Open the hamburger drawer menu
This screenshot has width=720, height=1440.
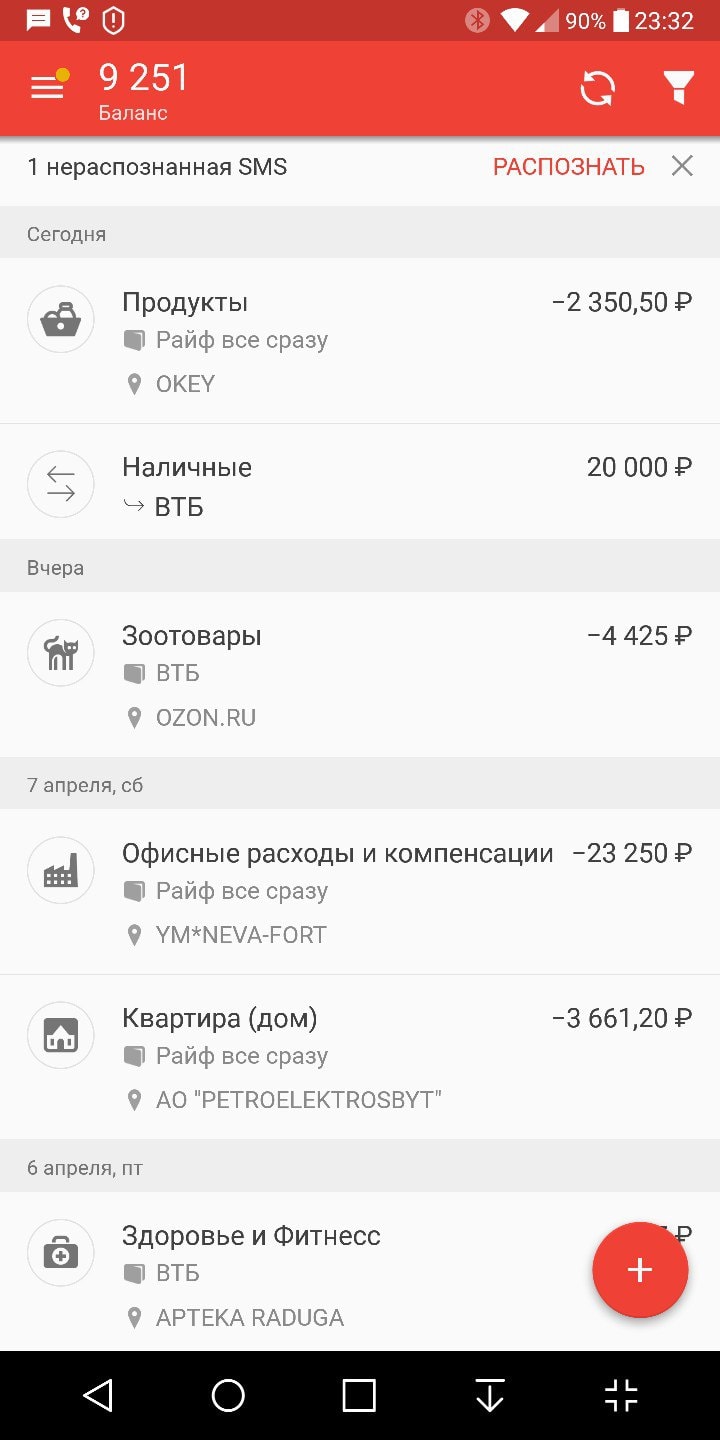click(47, 88)
